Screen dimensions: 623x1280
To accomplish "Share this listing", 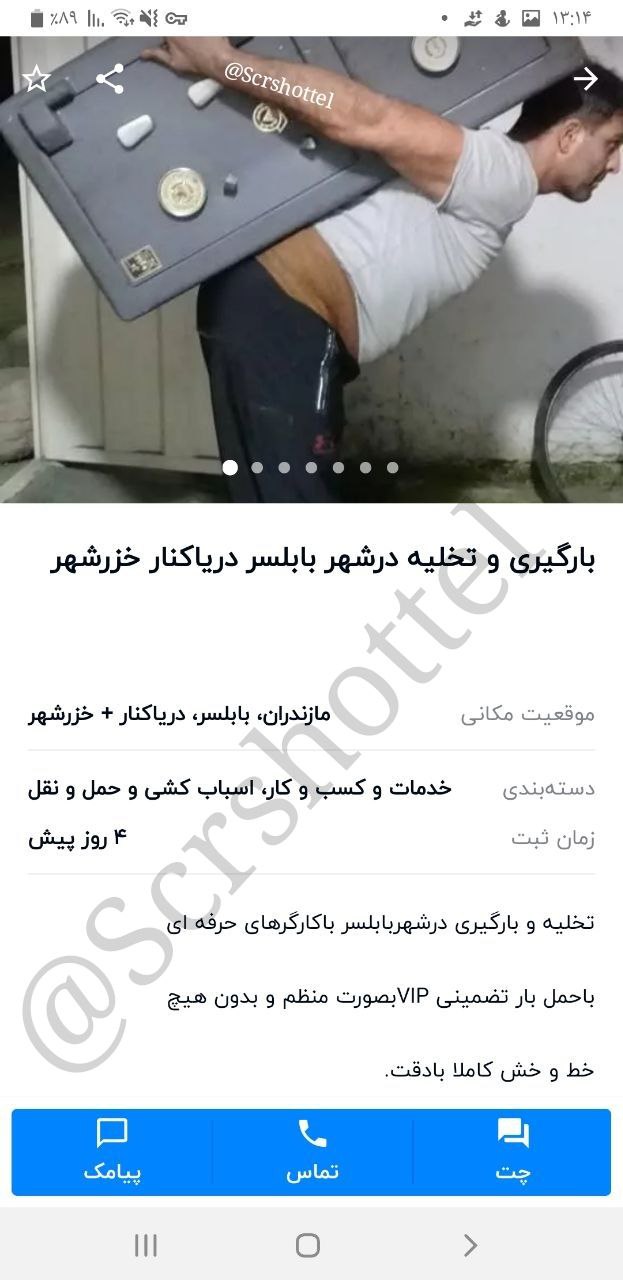I will pyautogui.click(x=110, y=80).
